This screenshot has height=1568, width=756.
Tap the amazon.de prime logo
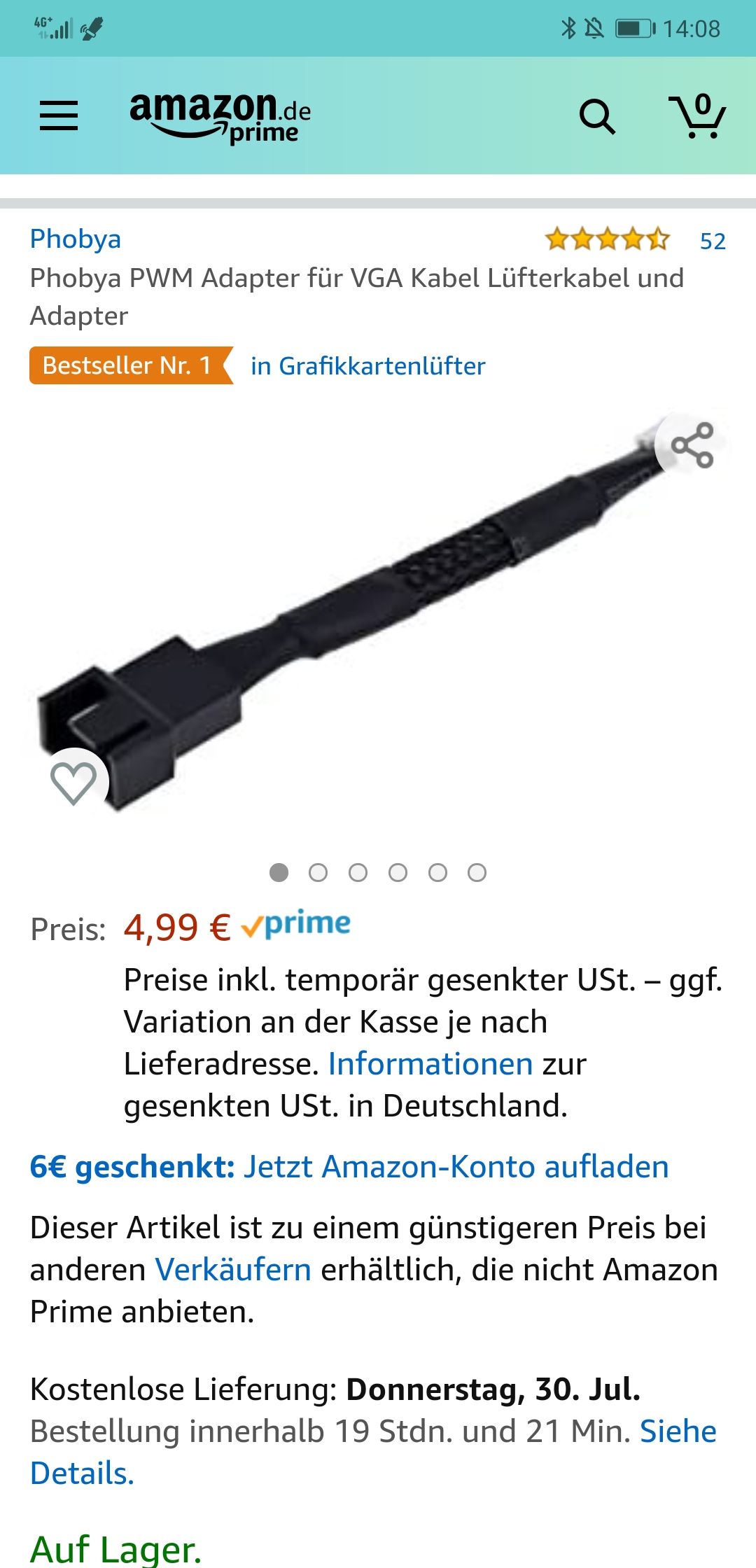pyautogui.click(x=220, y=118)
